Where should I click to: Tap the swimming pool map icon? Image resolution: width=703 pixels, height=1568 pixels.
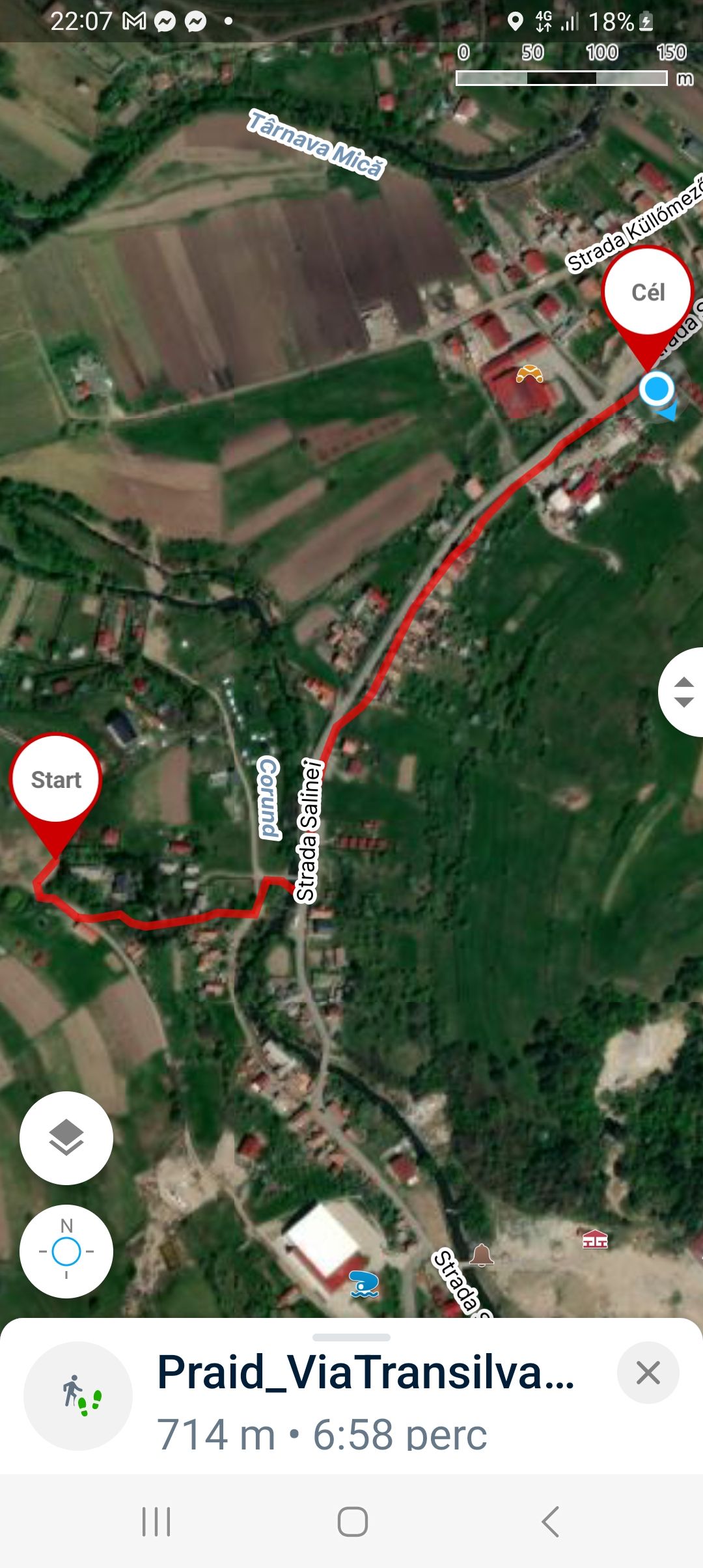coord(365,1284)
